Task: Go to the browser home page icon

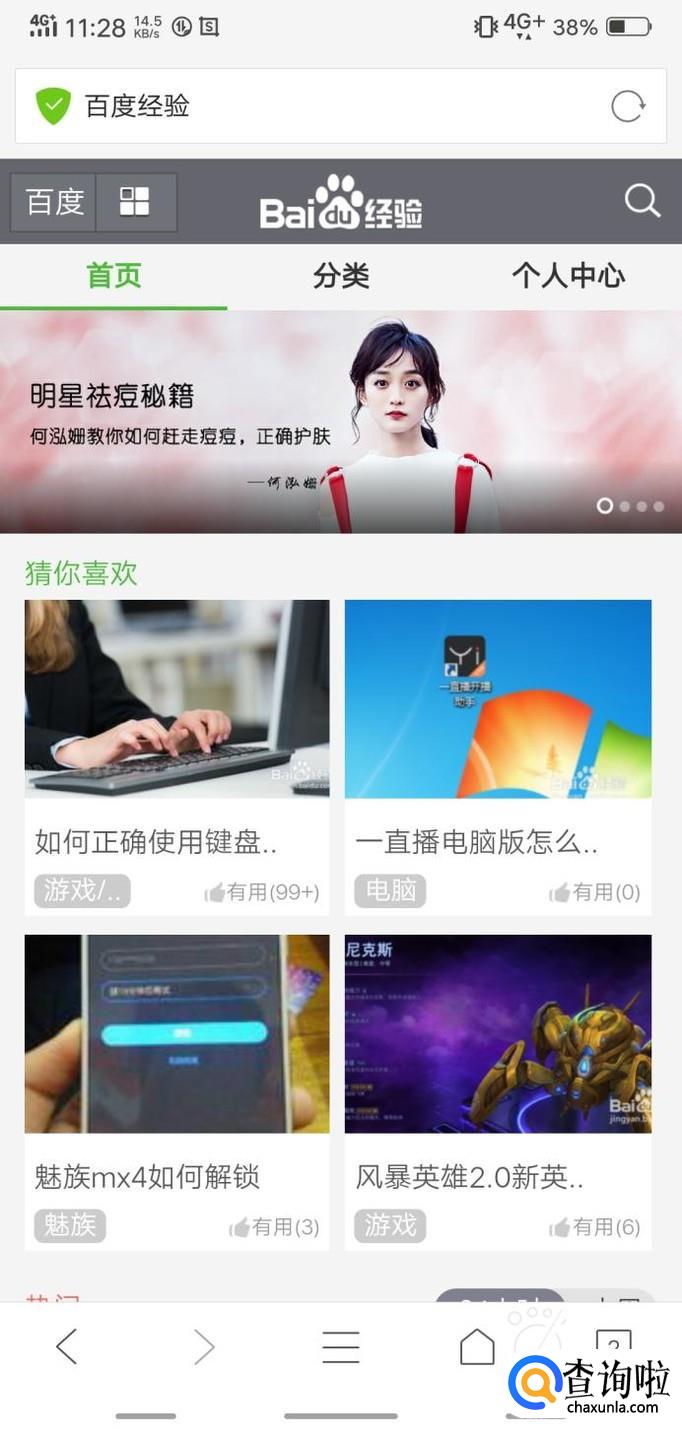Action: [x=477, y=1347]
